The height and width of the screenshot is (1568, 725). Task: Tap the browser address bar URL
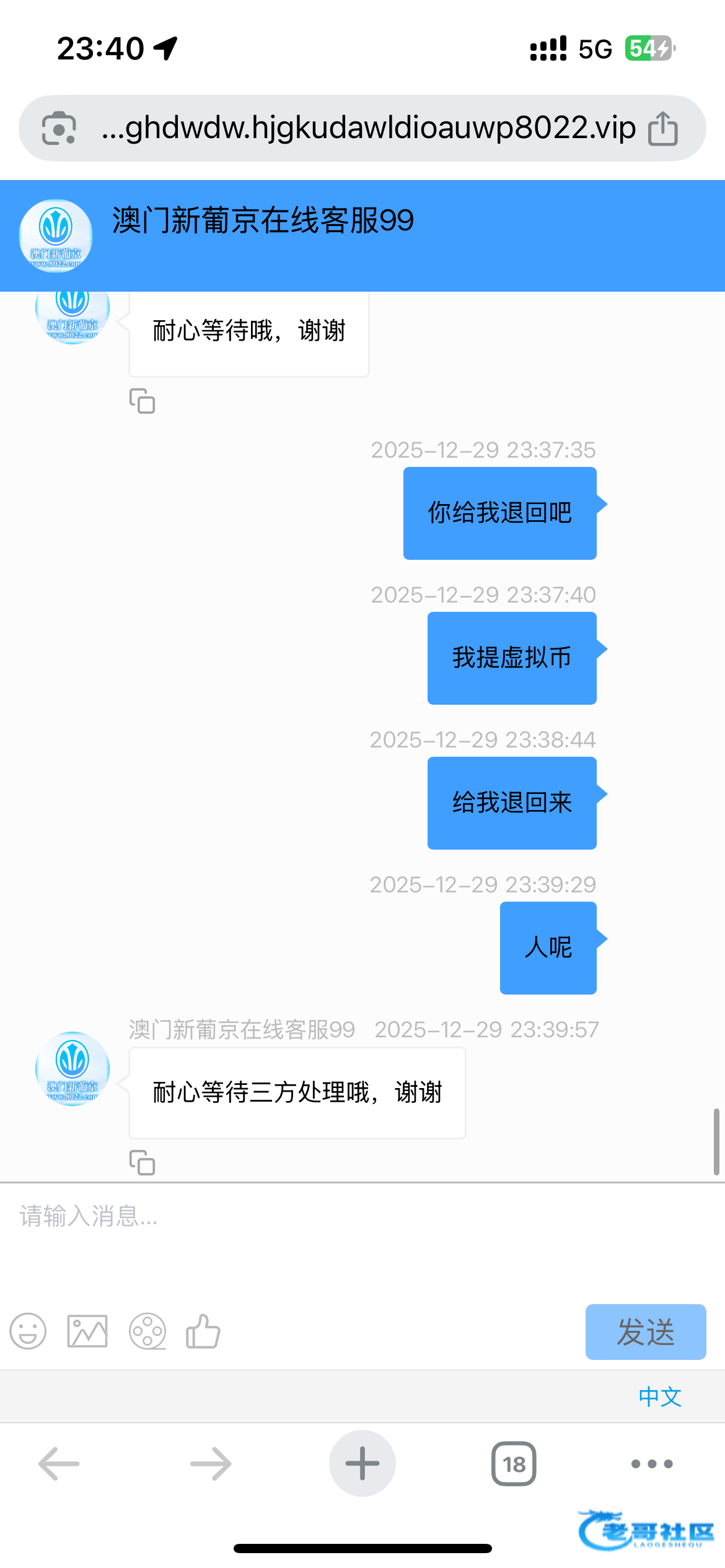click(368, 128)
